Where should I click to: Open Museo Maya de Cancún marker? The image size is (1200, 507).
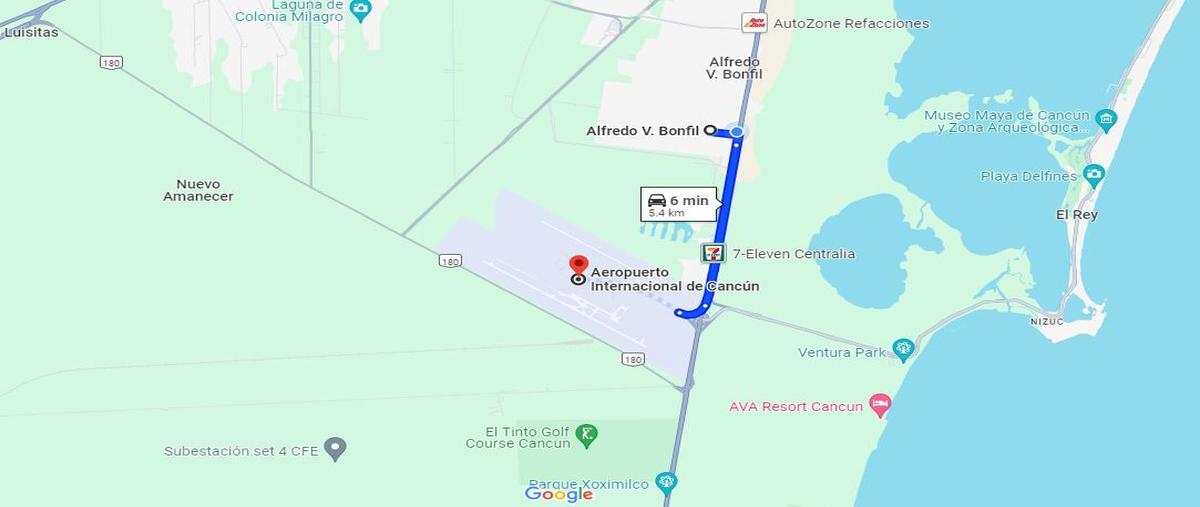(x=1105, y=120)
